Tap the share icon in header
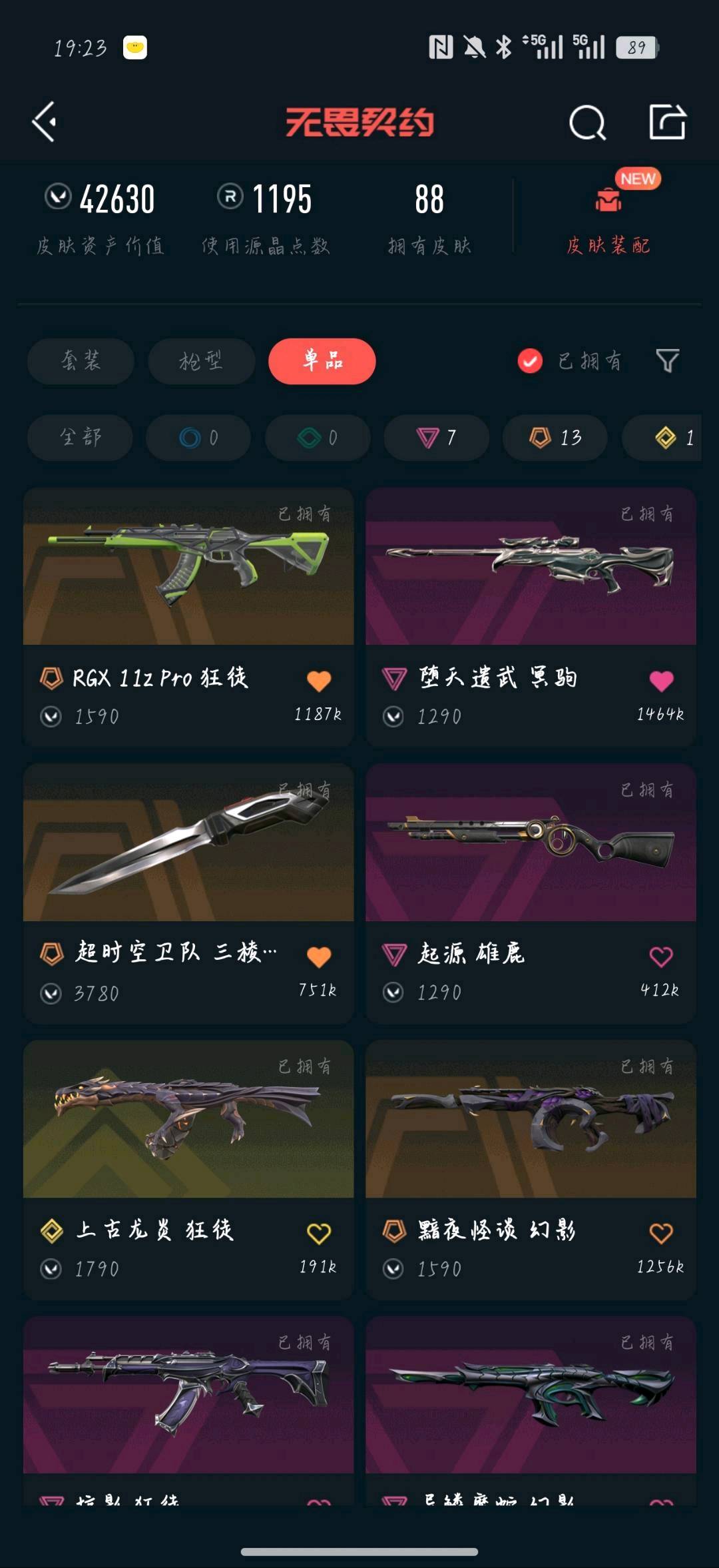The image size is (719, 1568). coord(667,122)
